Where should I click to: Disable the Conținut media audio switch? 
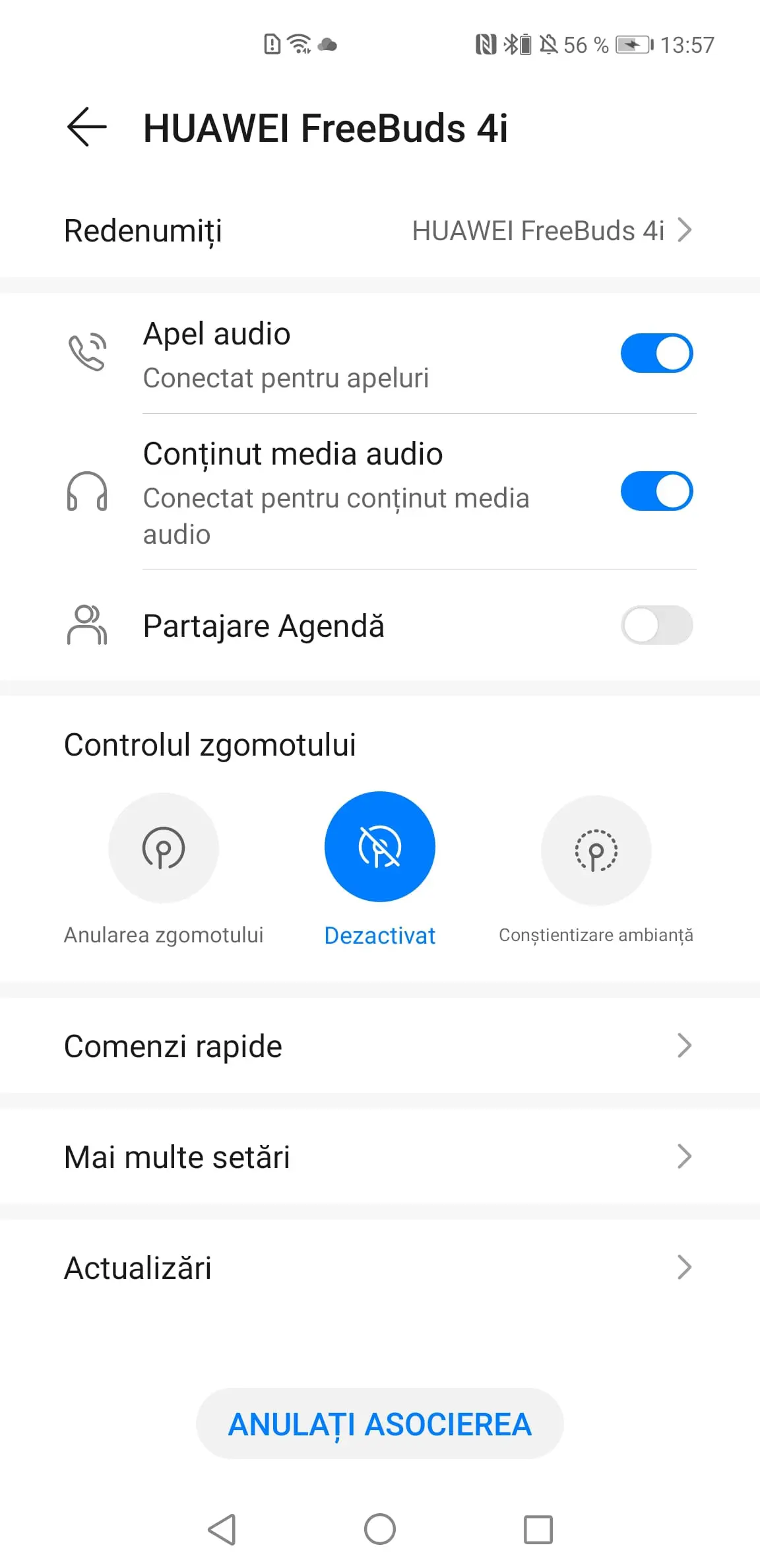pos(656,491)
